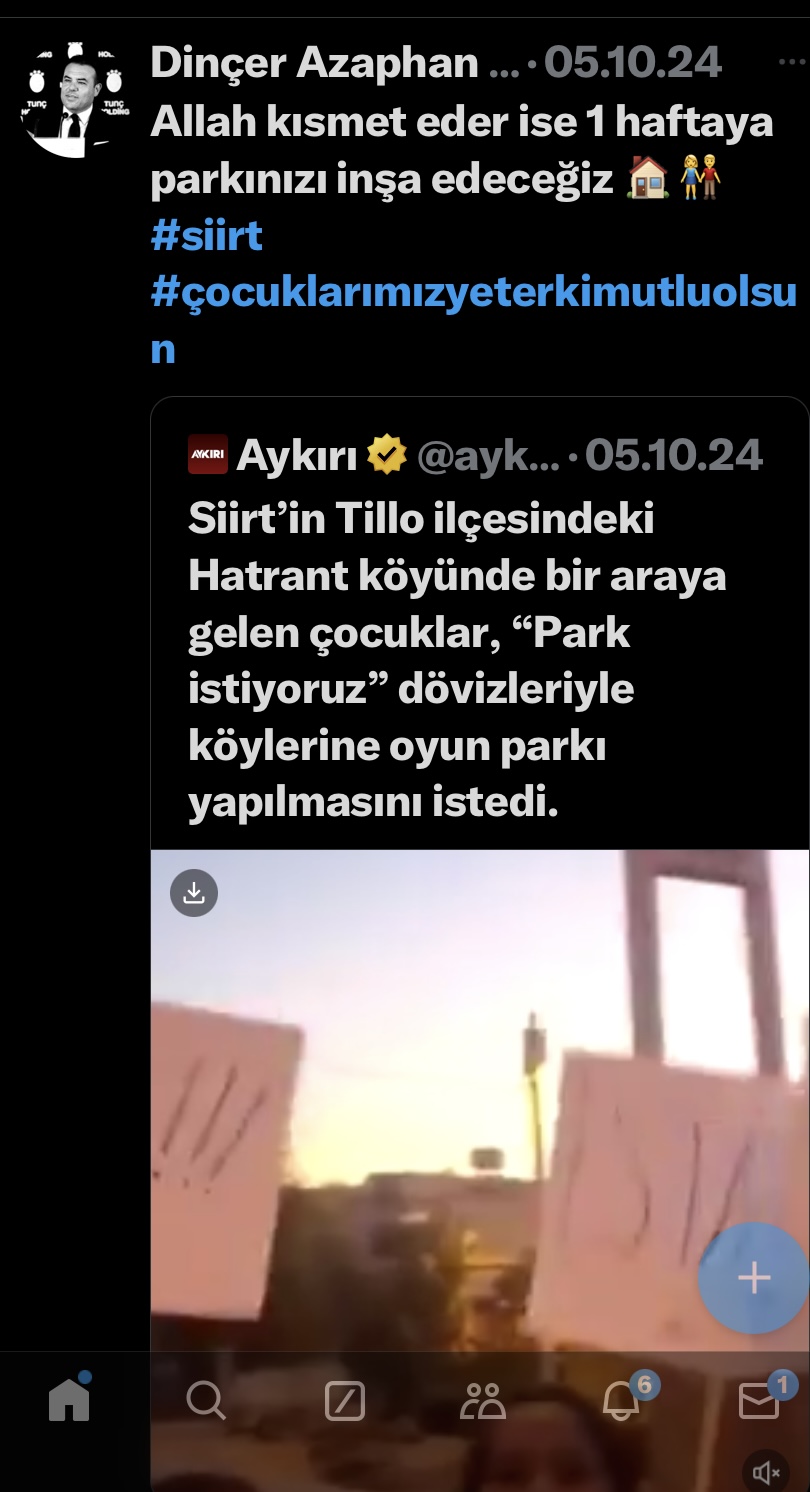The width and height of the screenshot is (810, 1492).
Task: Open the Grok tab
Action: 345,1401
